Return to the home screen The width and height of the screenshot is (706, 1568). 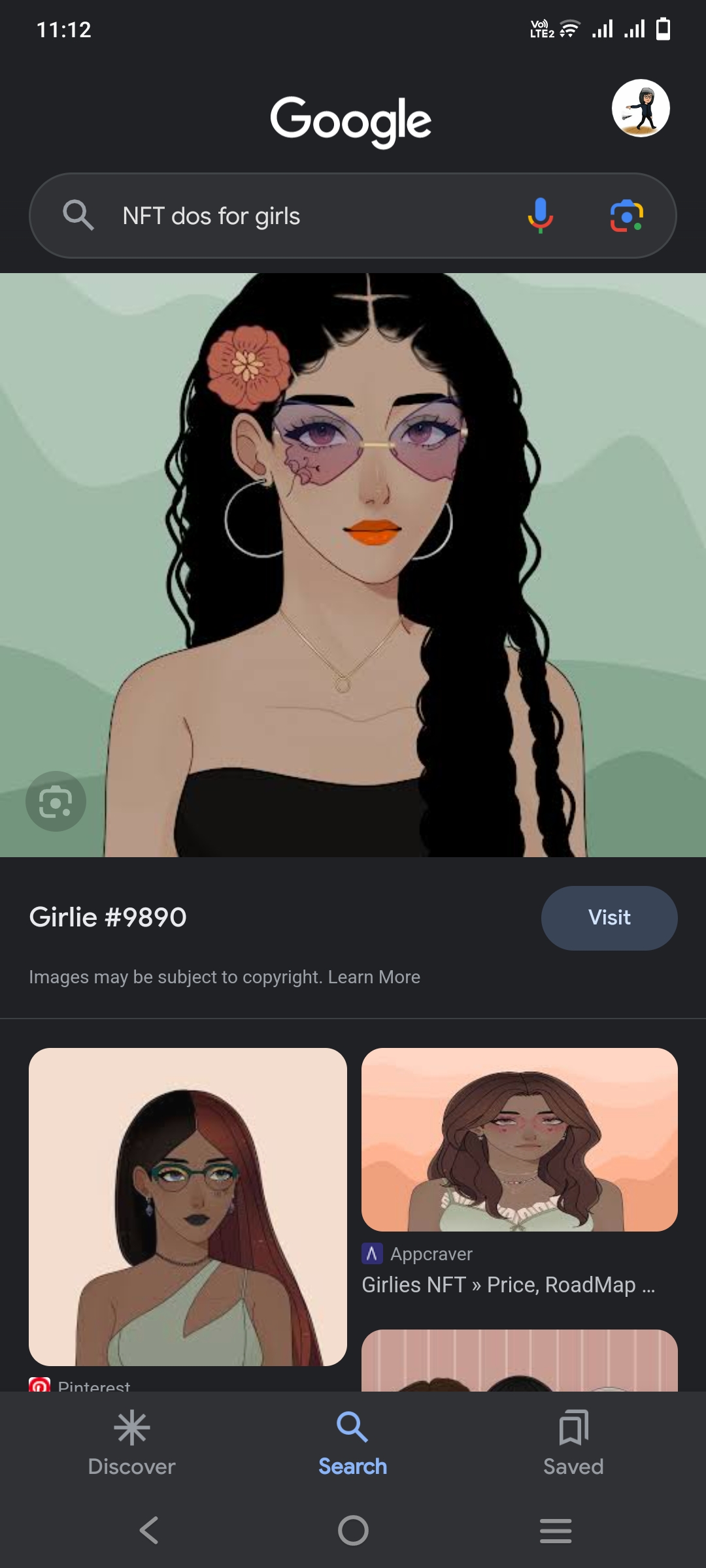353,1530
